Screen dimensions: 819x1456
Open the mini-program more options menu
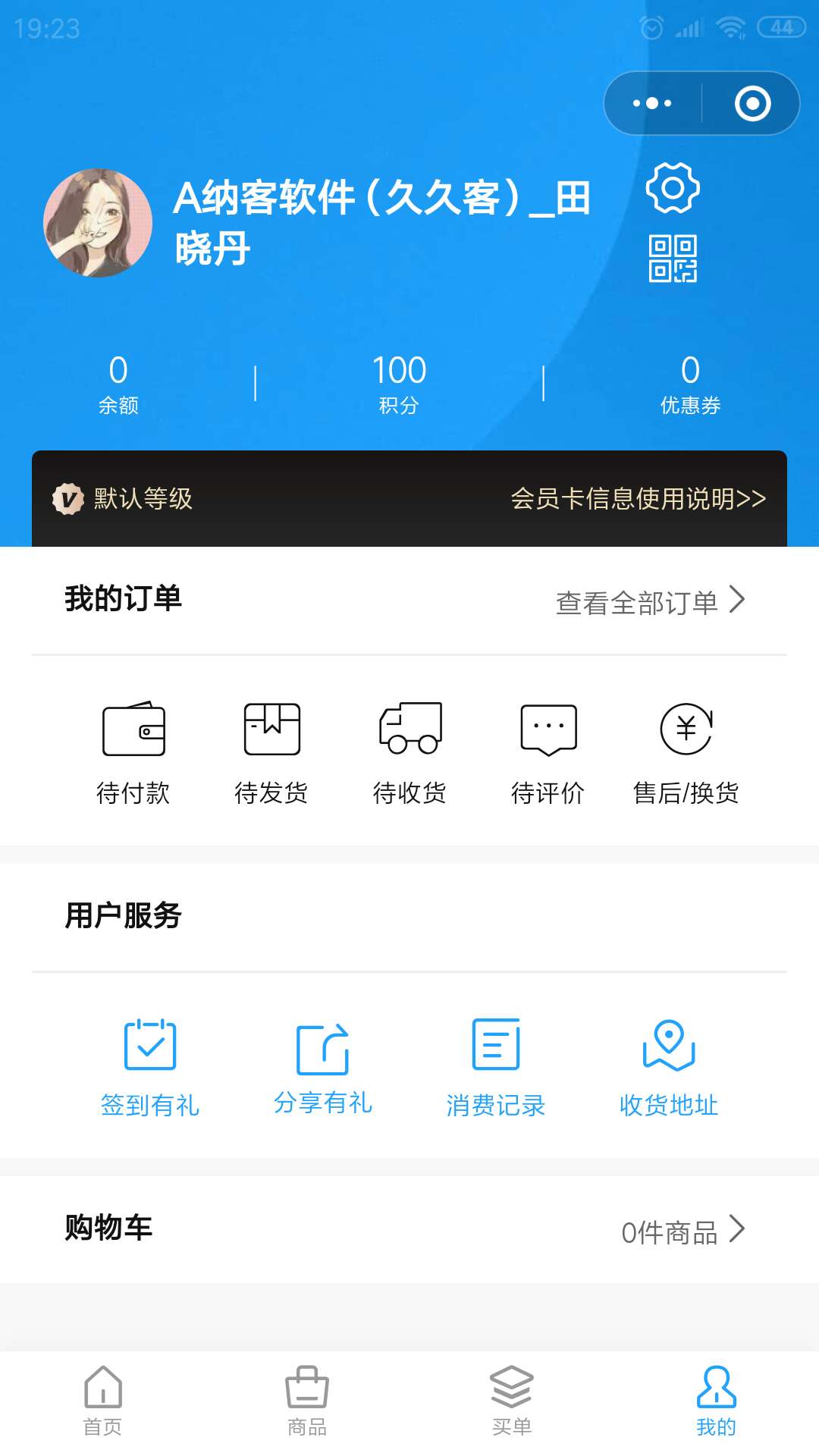(651, 102)
